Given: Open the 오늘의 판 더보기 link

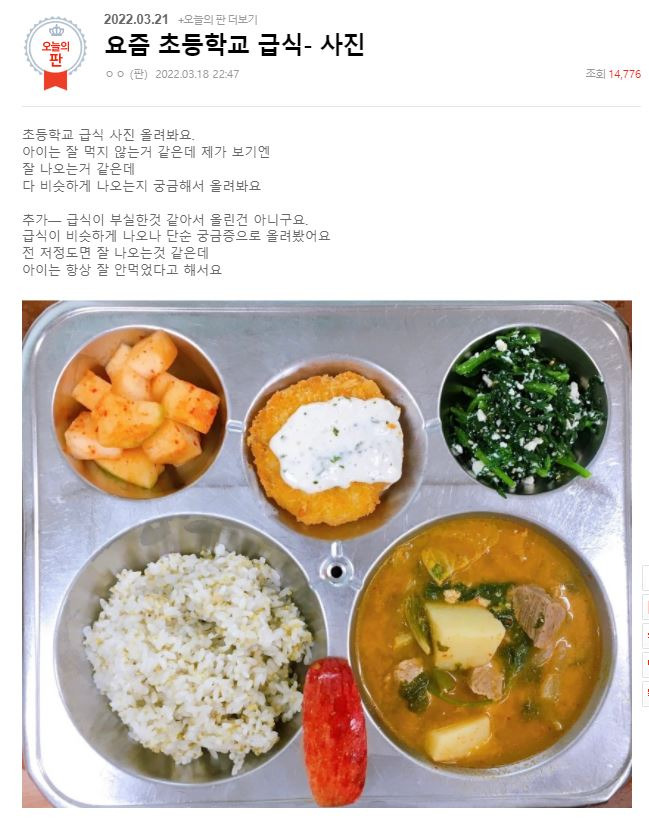Looking at the screenshot, I should coord(216,20).
